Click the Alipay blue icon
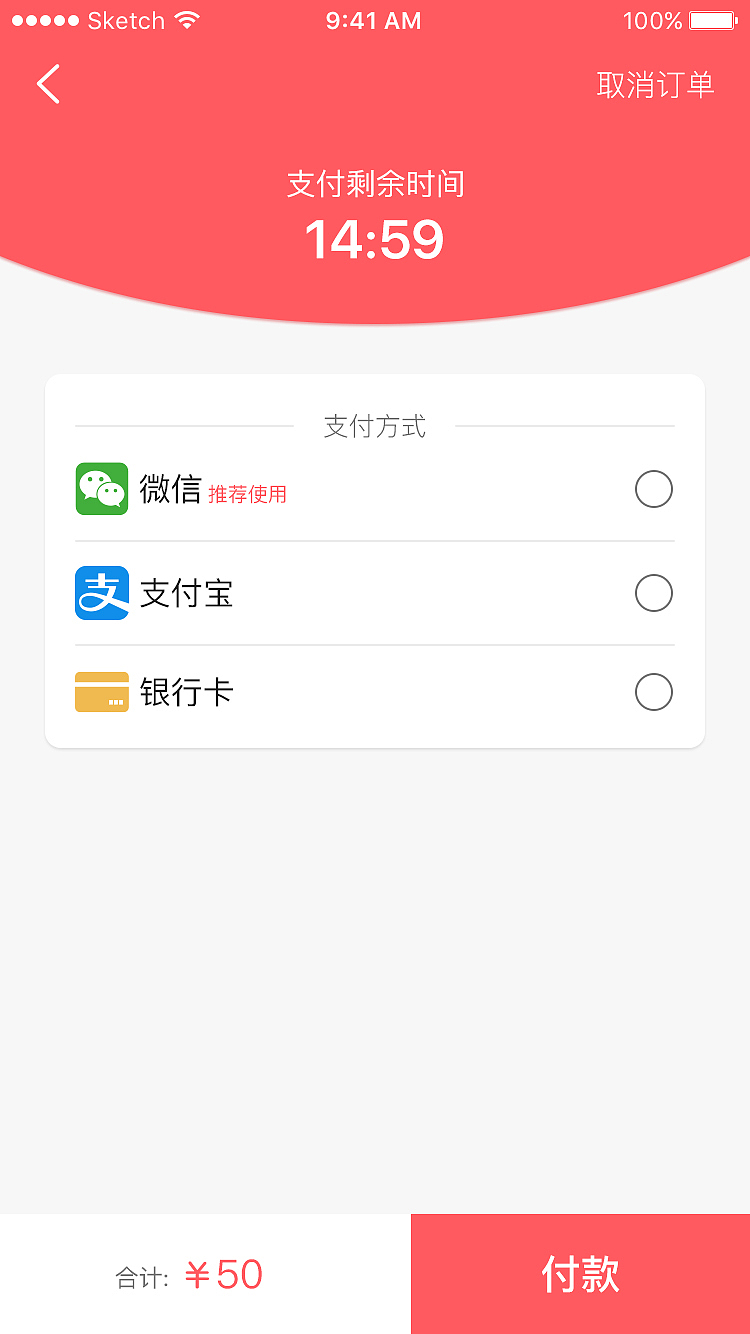This screenshot has height=1334, width=750. coord(101,593)
